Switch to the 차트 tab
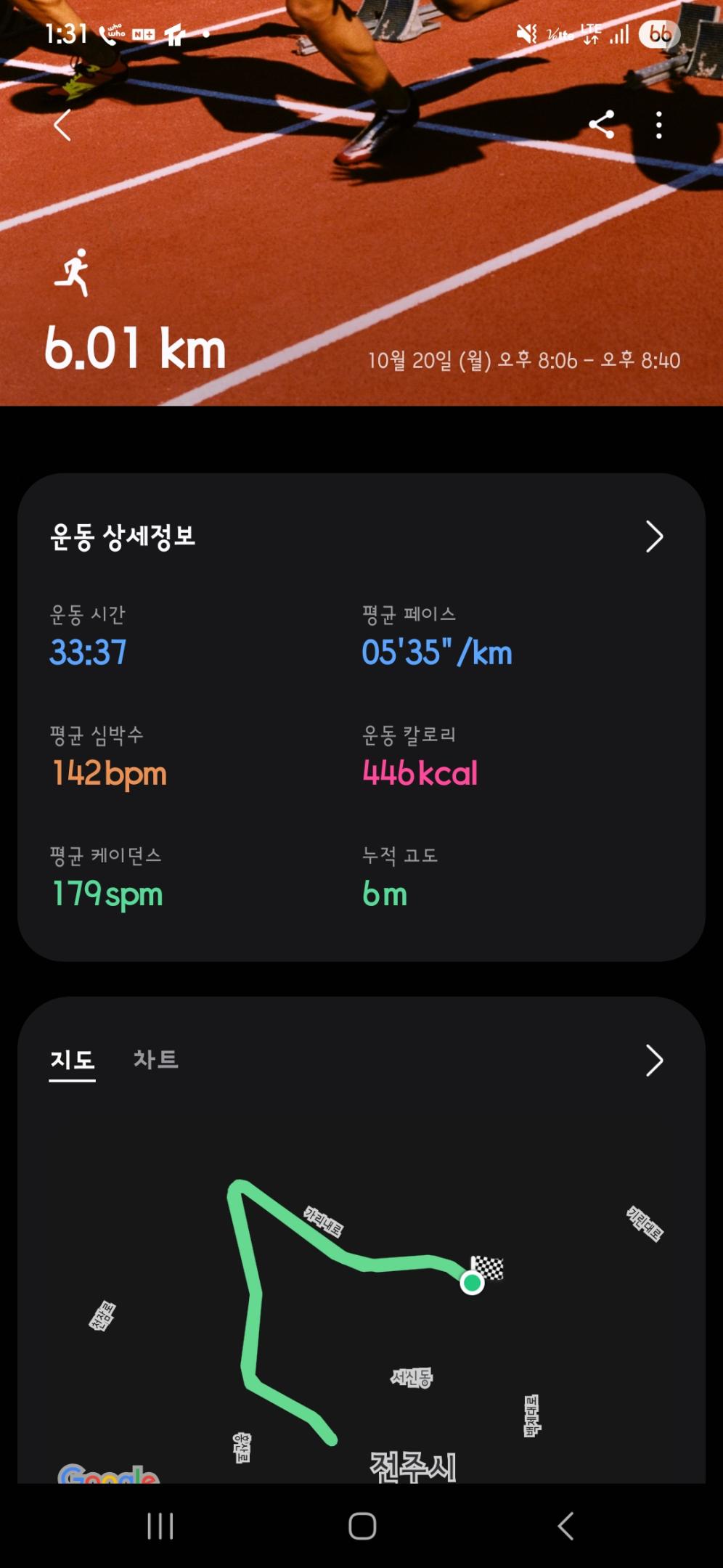 [155, 1059]
